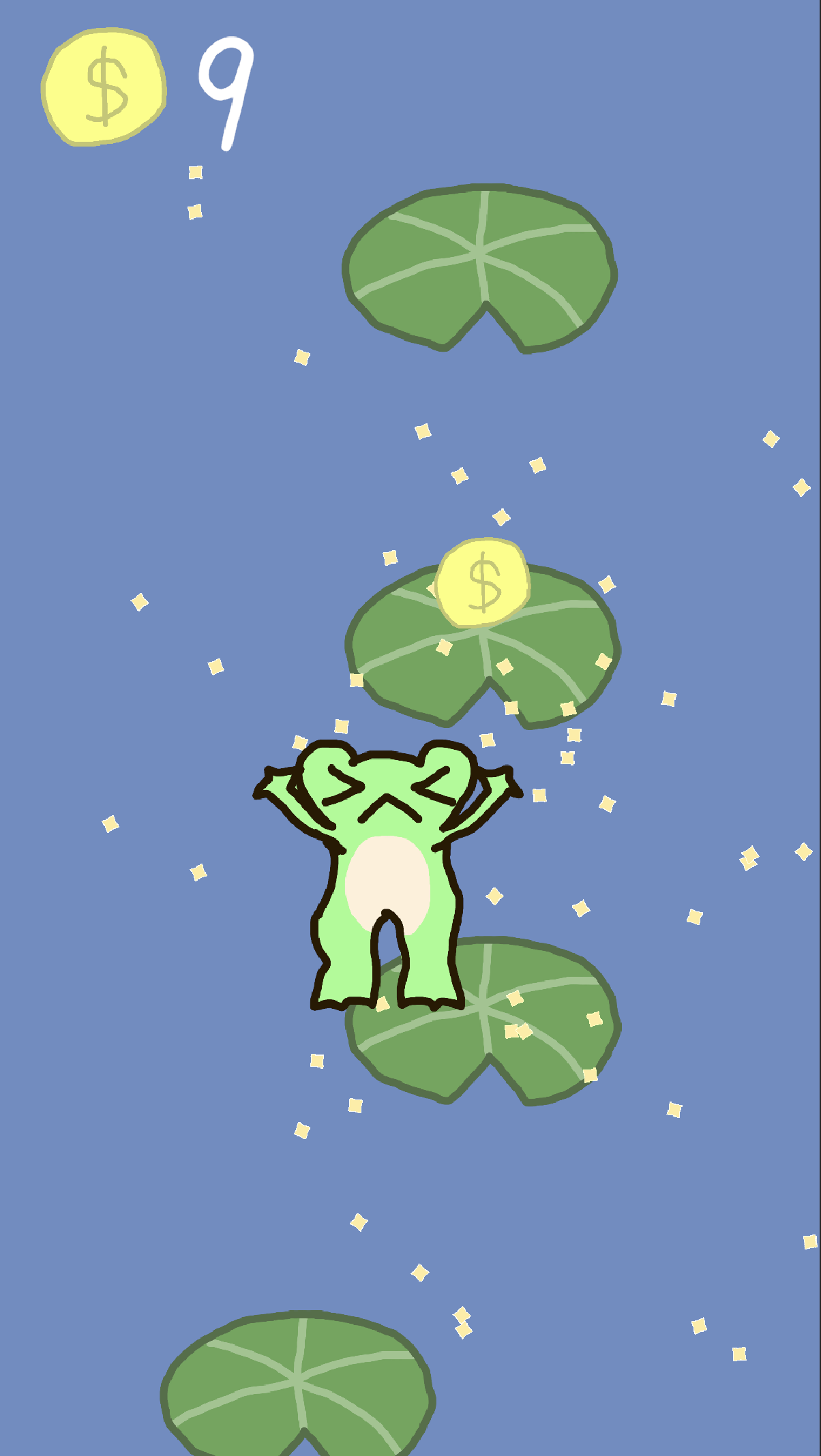Collect the dollar coin on the lily pad
821x1456 pixels.
click(x=483, y=582)
